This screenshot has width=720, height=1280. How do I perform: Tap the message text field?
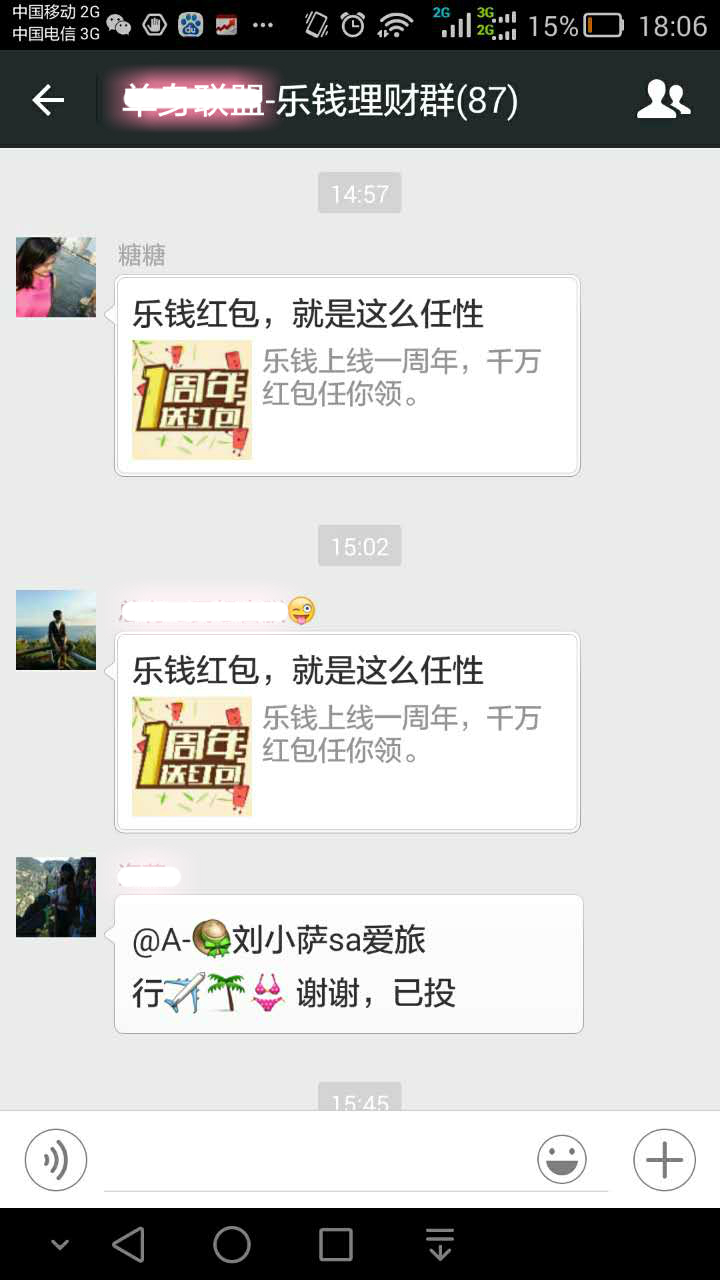320,1162
